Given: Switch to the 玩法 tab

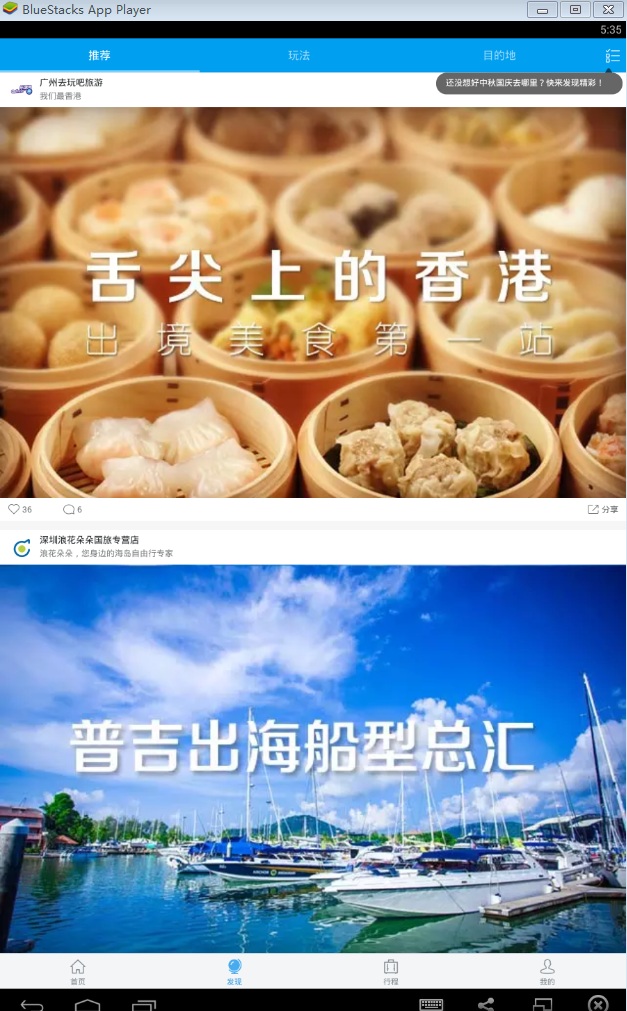Looking at the screenshot, I should (299, 55).
